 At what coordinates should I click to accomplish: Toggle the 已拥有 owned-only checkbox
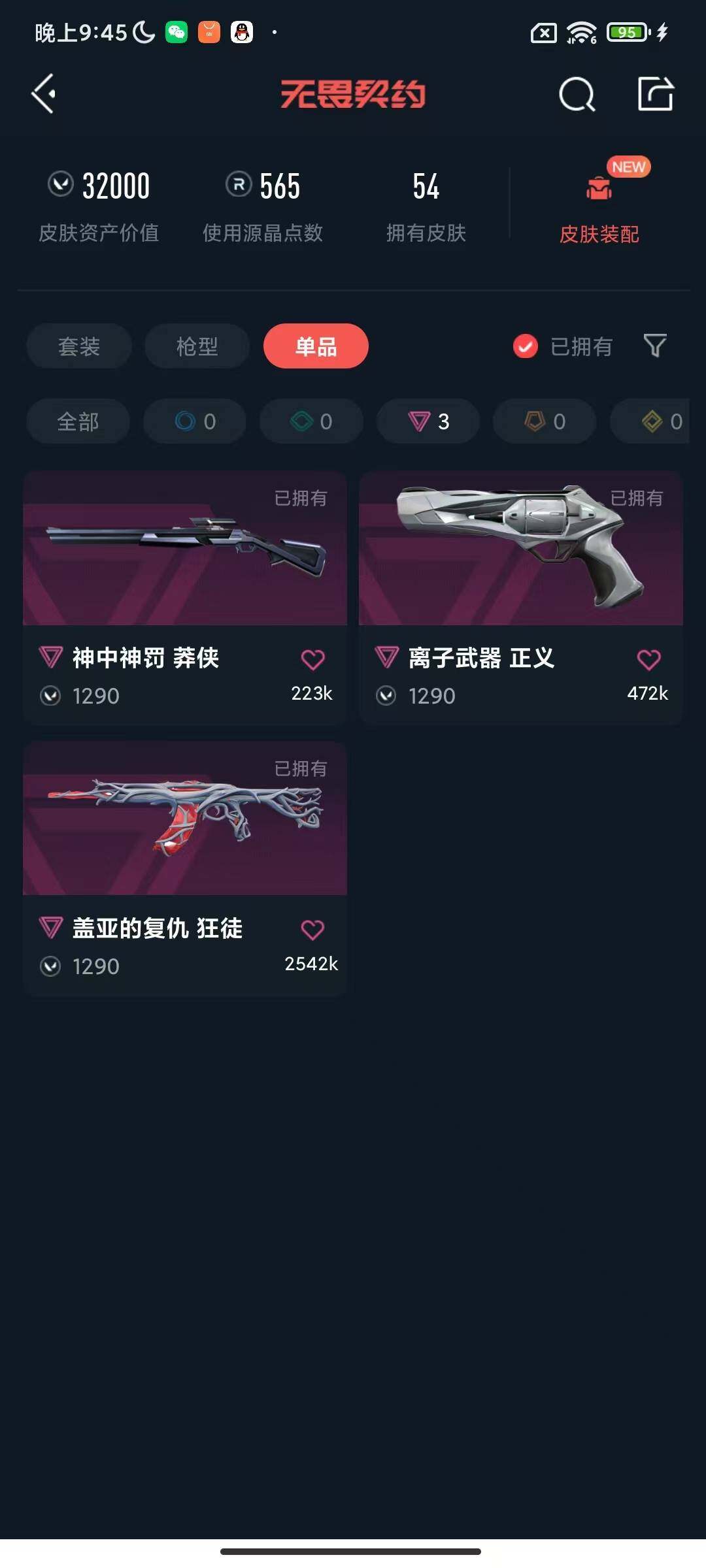(x=526, y=346)
